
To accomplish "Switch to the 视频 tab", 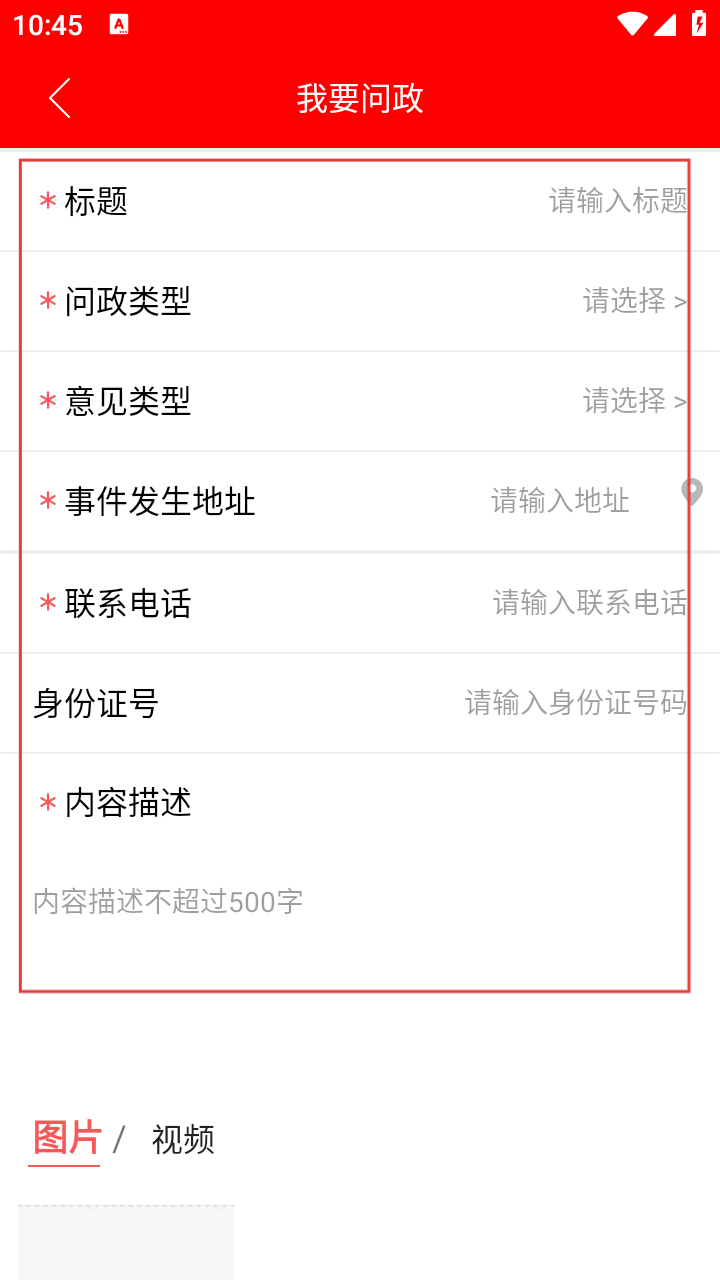I will point(183,1140).
